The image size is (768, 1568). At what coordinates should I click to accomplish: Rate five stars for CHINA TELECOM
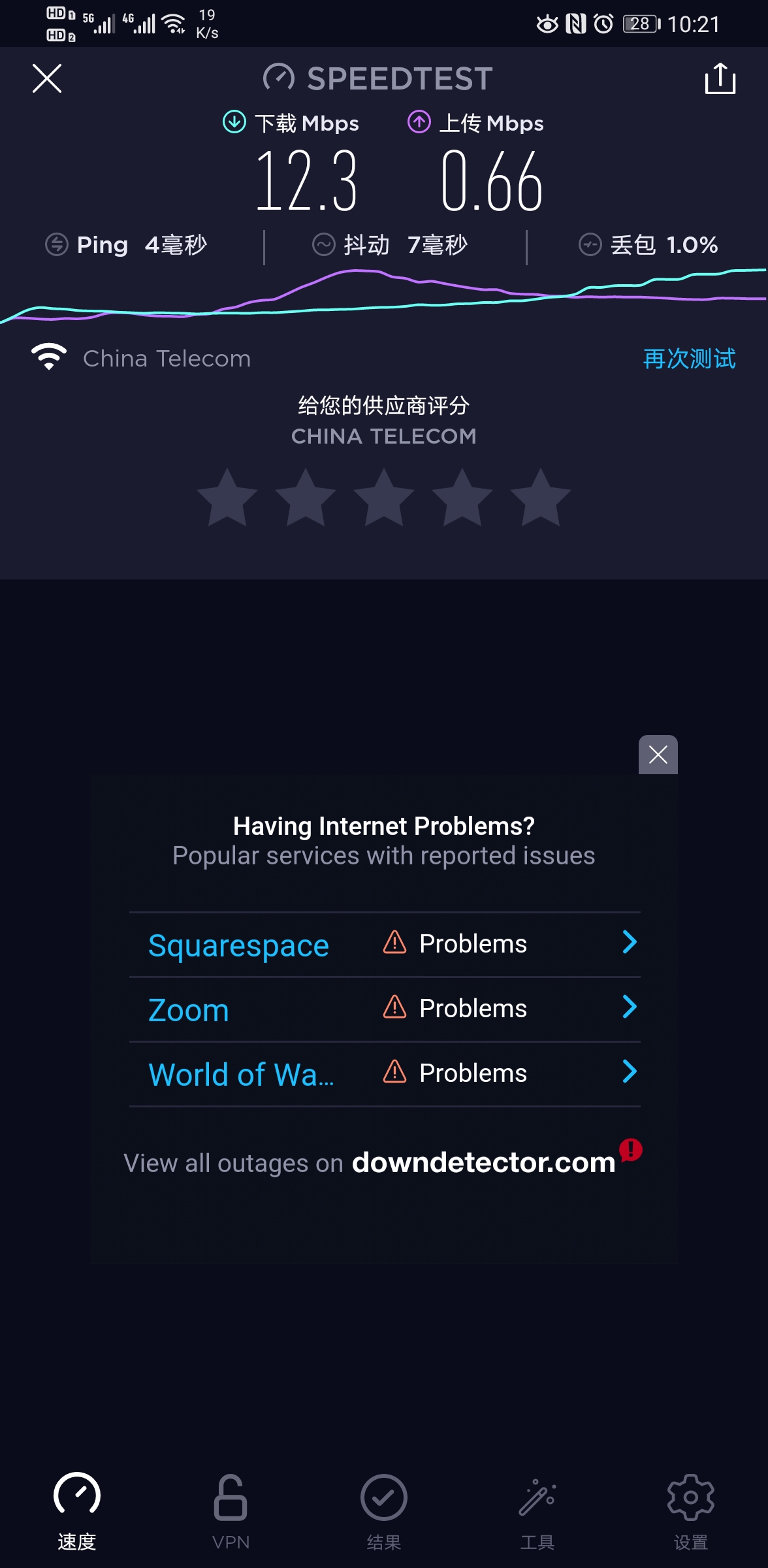(x=539, y=498)
